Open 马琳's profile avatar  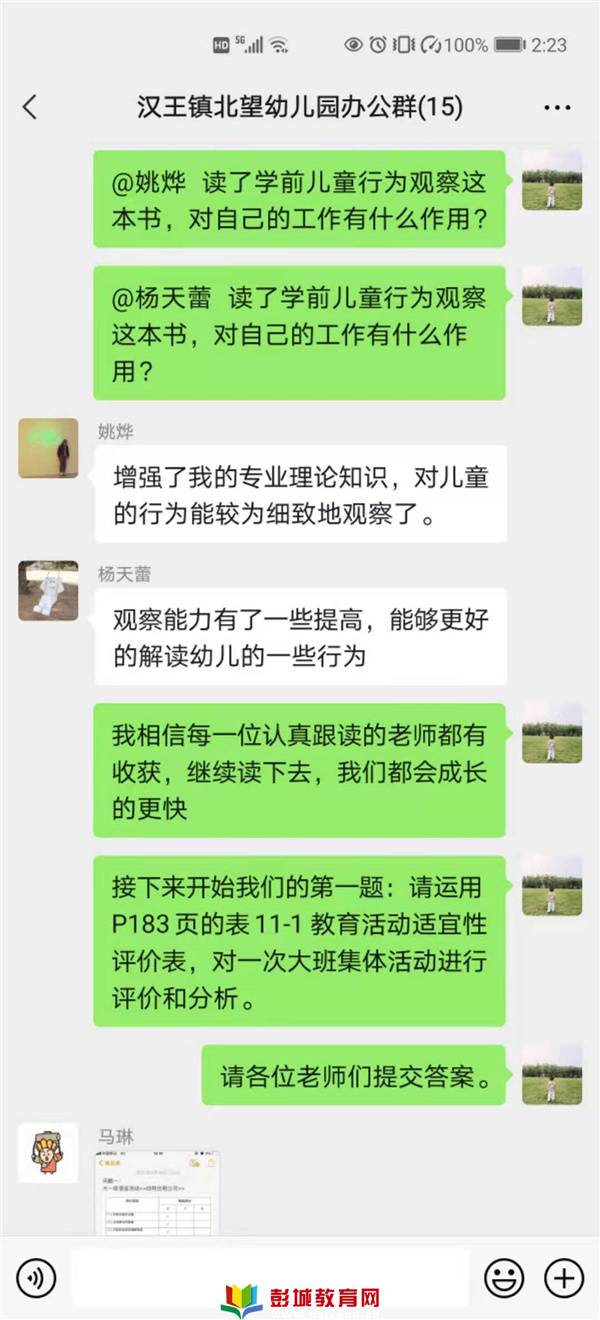pos(48,1152)
